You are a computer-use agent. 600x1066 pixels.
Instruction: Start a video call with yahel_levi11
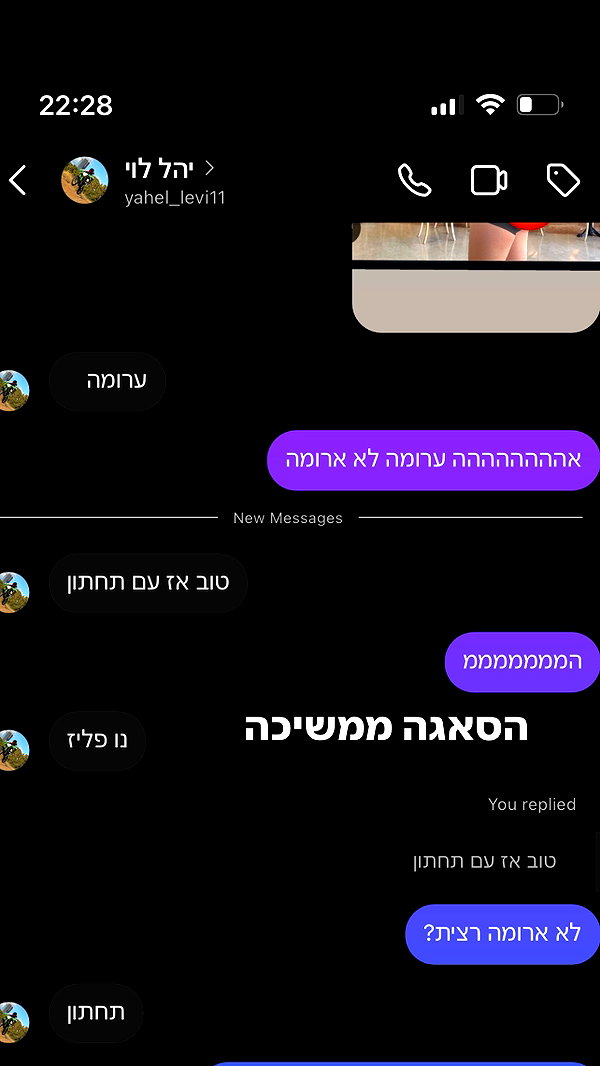pos(489,180)
